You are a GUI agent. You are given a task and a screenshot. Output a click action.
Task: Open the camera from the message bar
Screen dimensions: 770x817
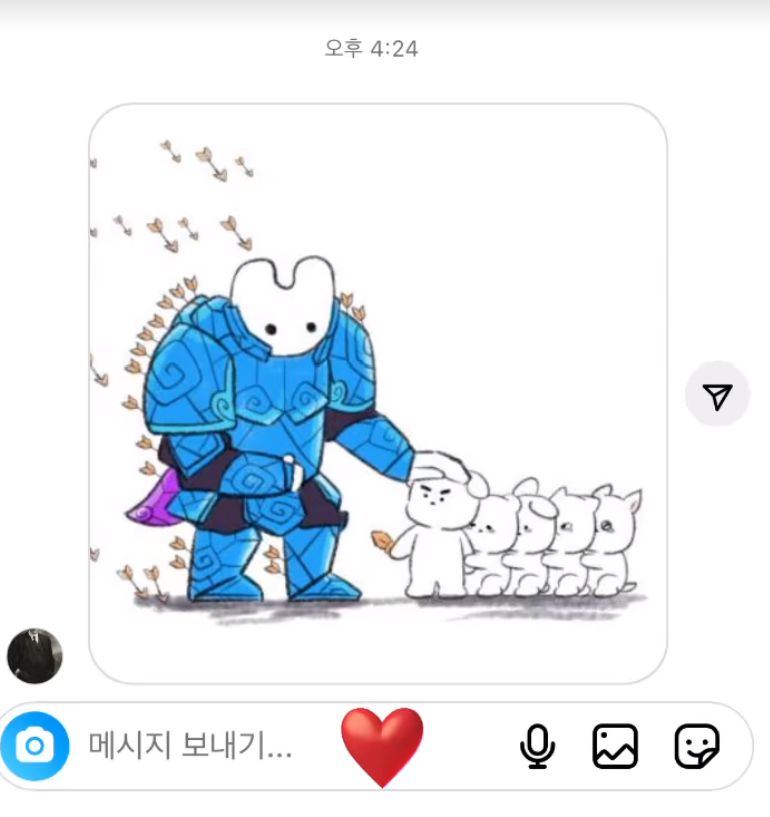[36, 746]
